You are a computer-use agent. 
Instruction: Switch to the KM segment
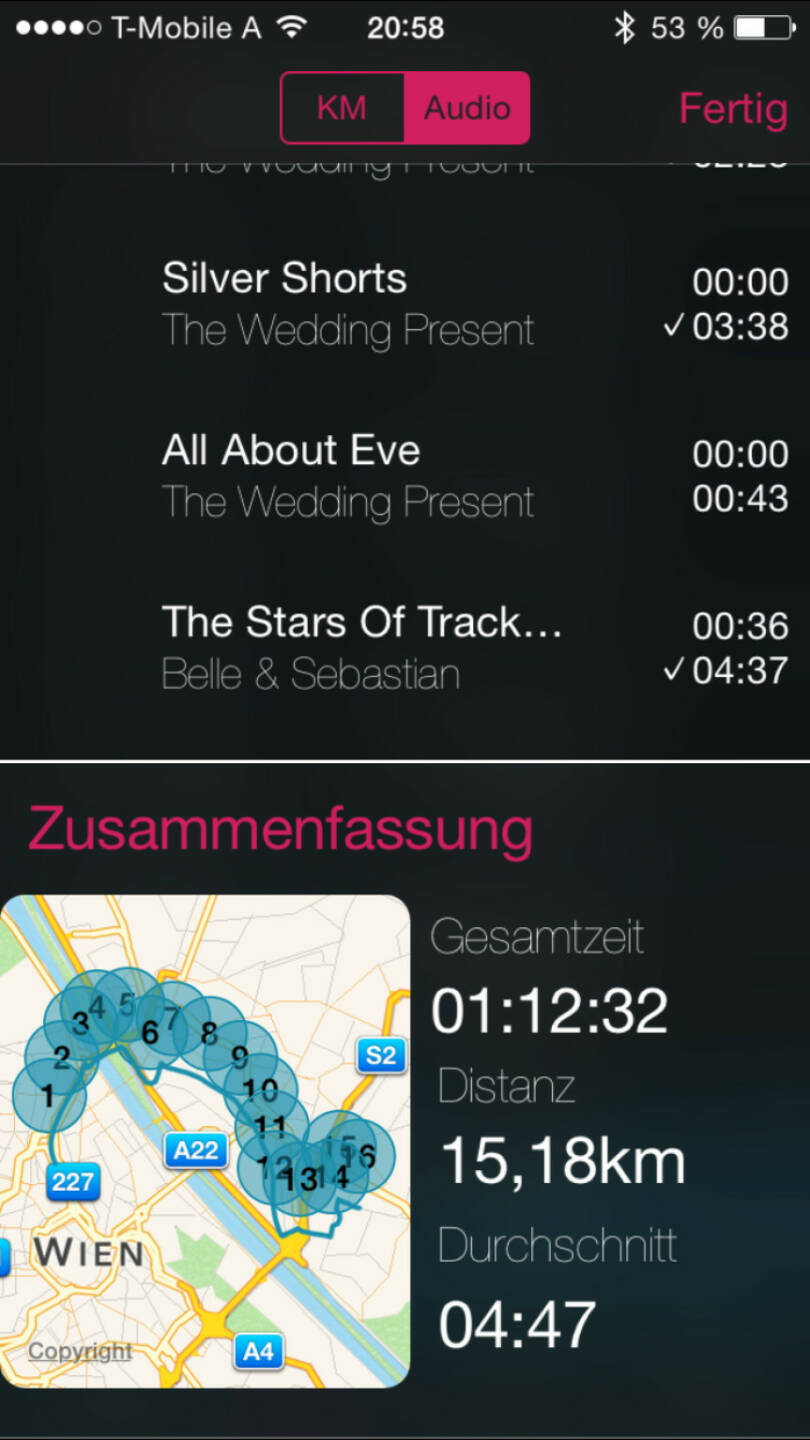(x=342, y=108)
